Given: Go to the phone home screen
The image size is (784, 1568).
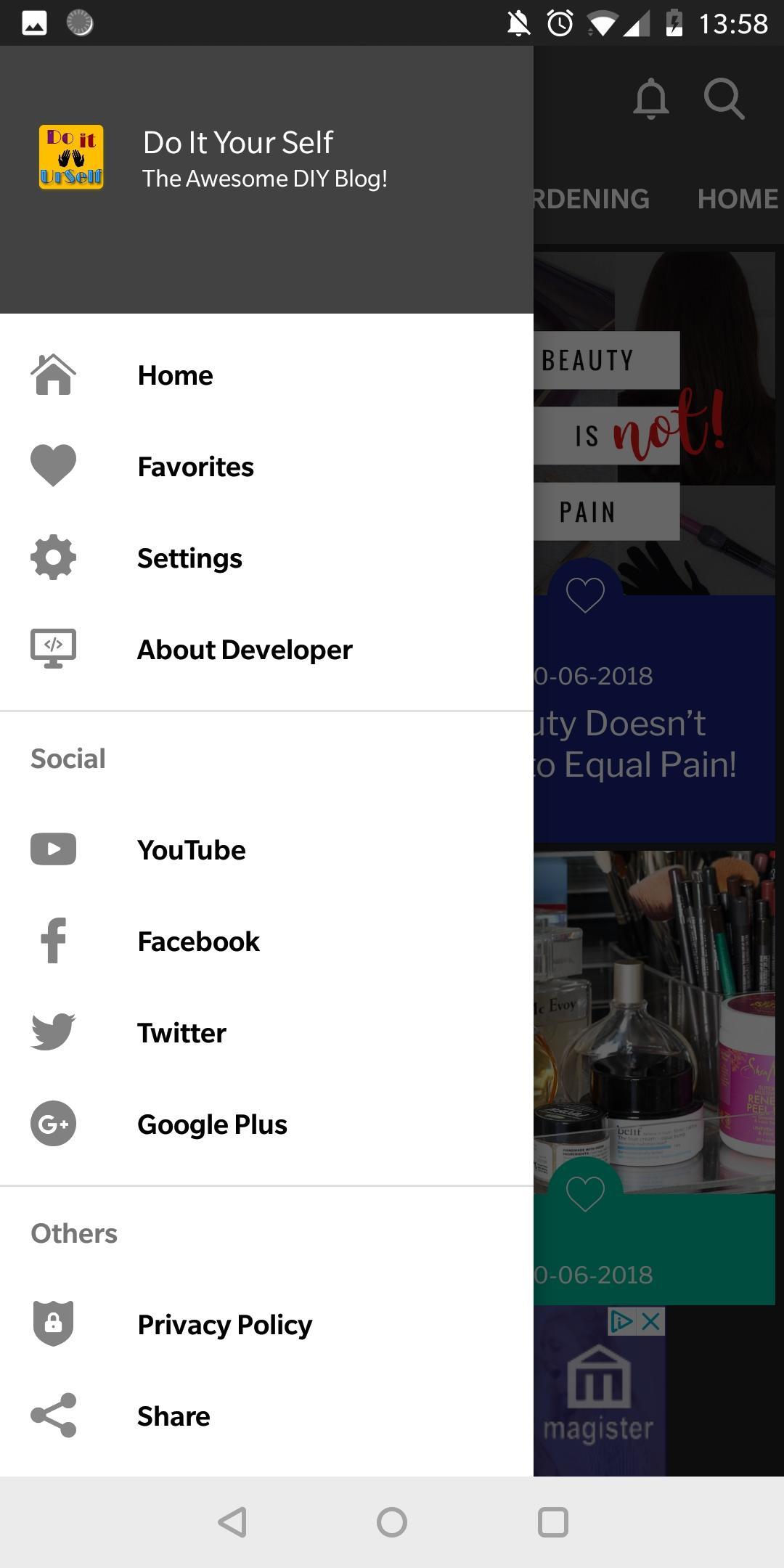Looking at the screenshot, I should point(392,1522).
